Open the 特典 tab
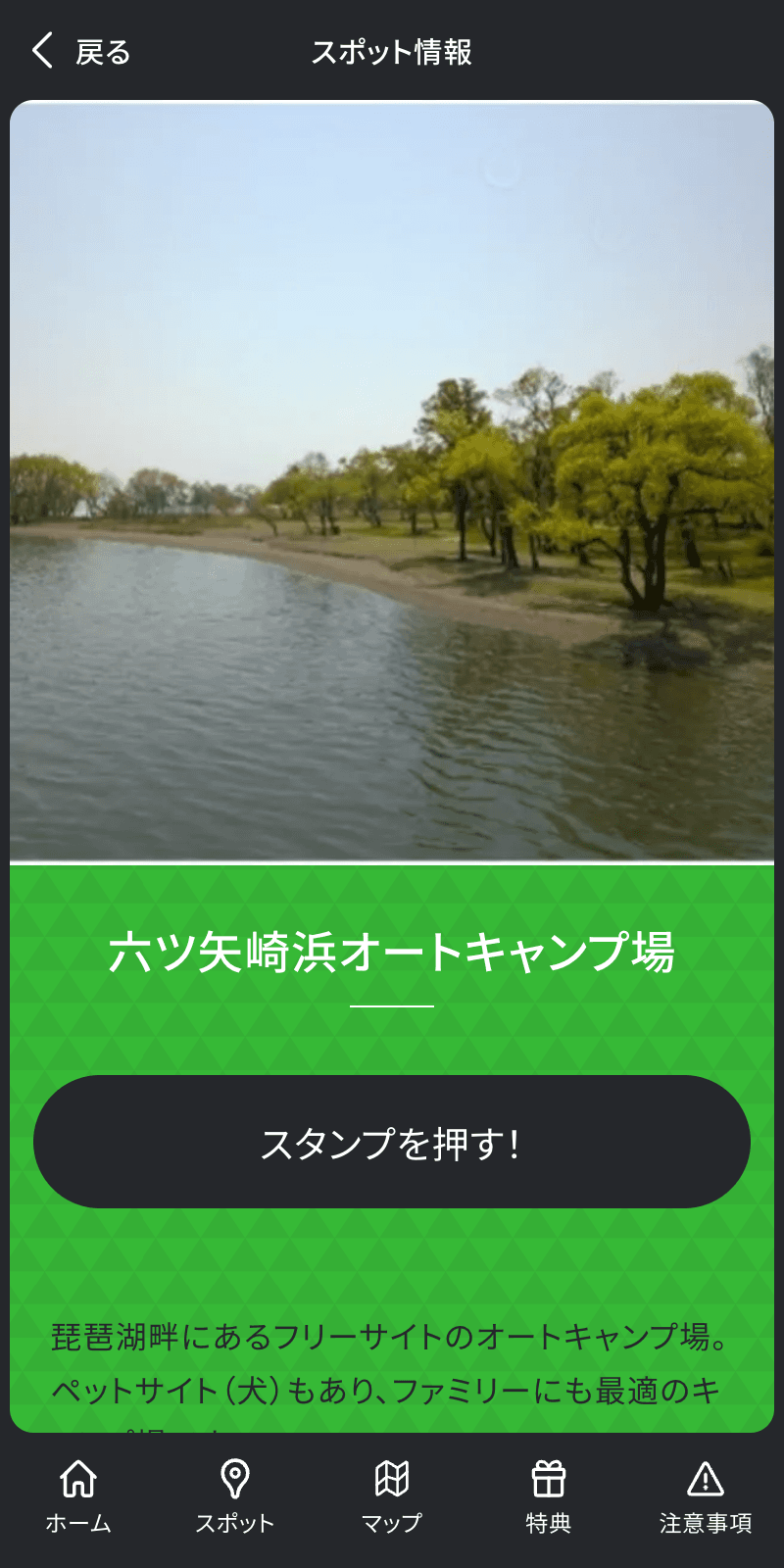This screenshot has height=1568, width=784. point(549,1496)
